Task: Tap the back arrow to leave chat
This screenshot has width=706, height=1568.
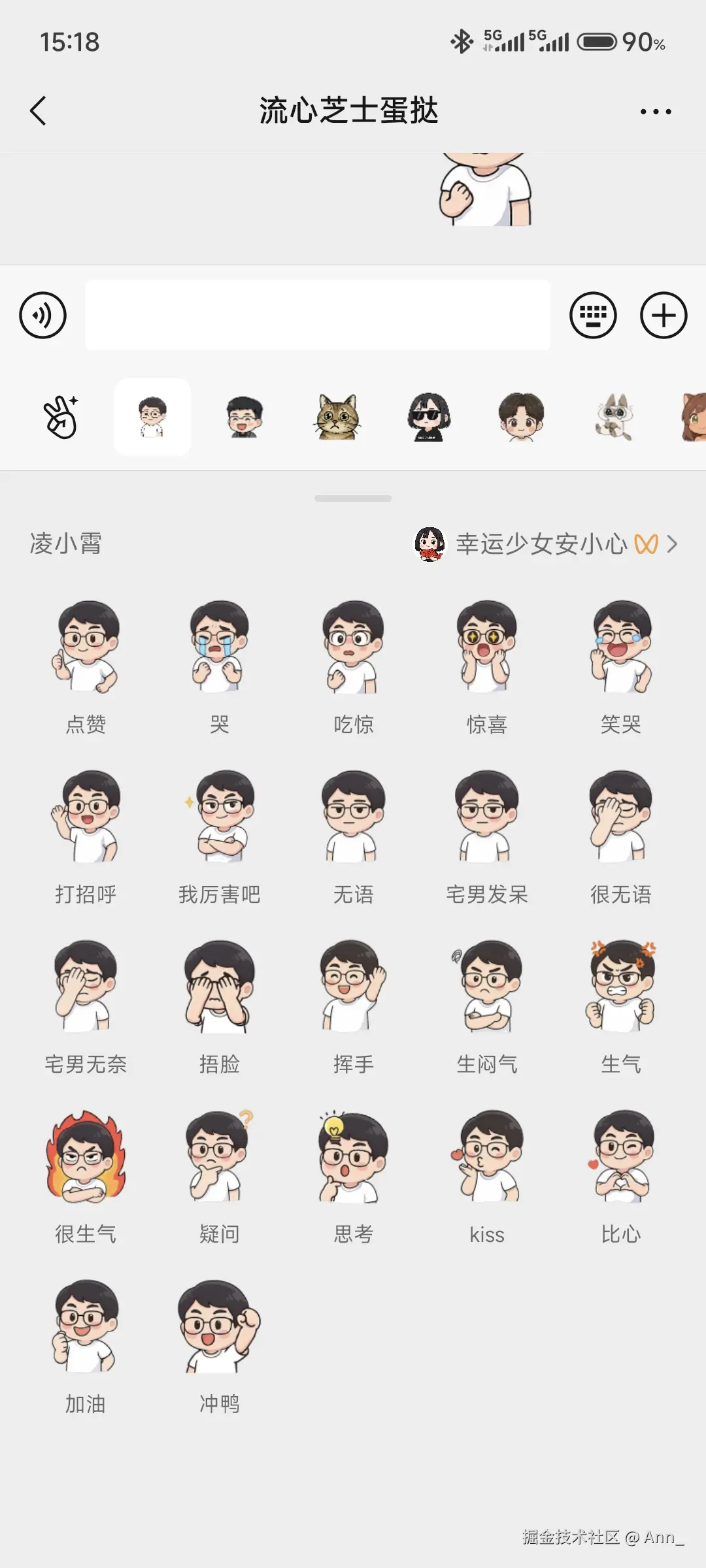Action: tap(37, 110)
